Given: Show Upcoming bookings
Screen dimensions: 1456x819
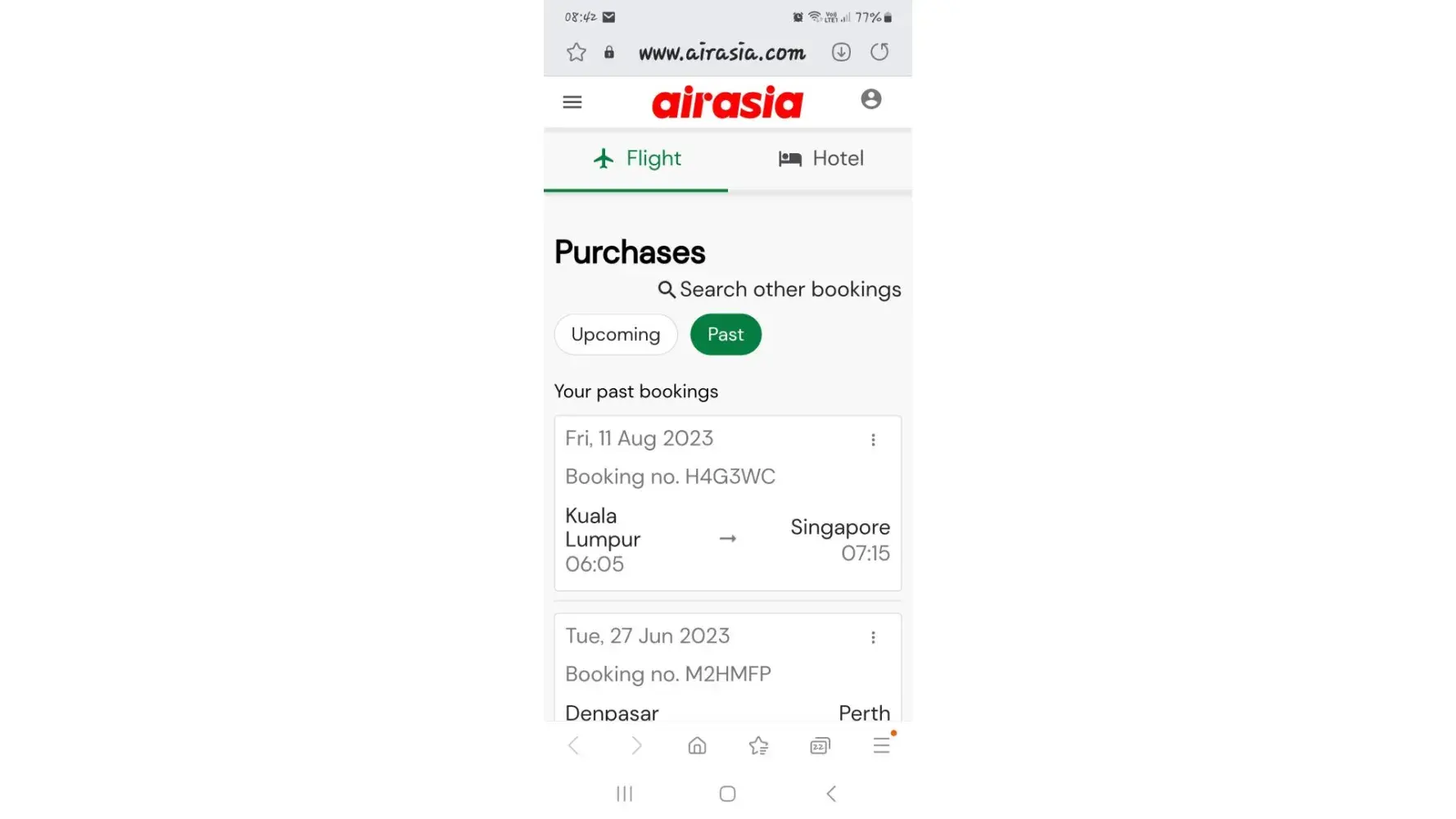Looking at the screenshot, I should [616, 335].
